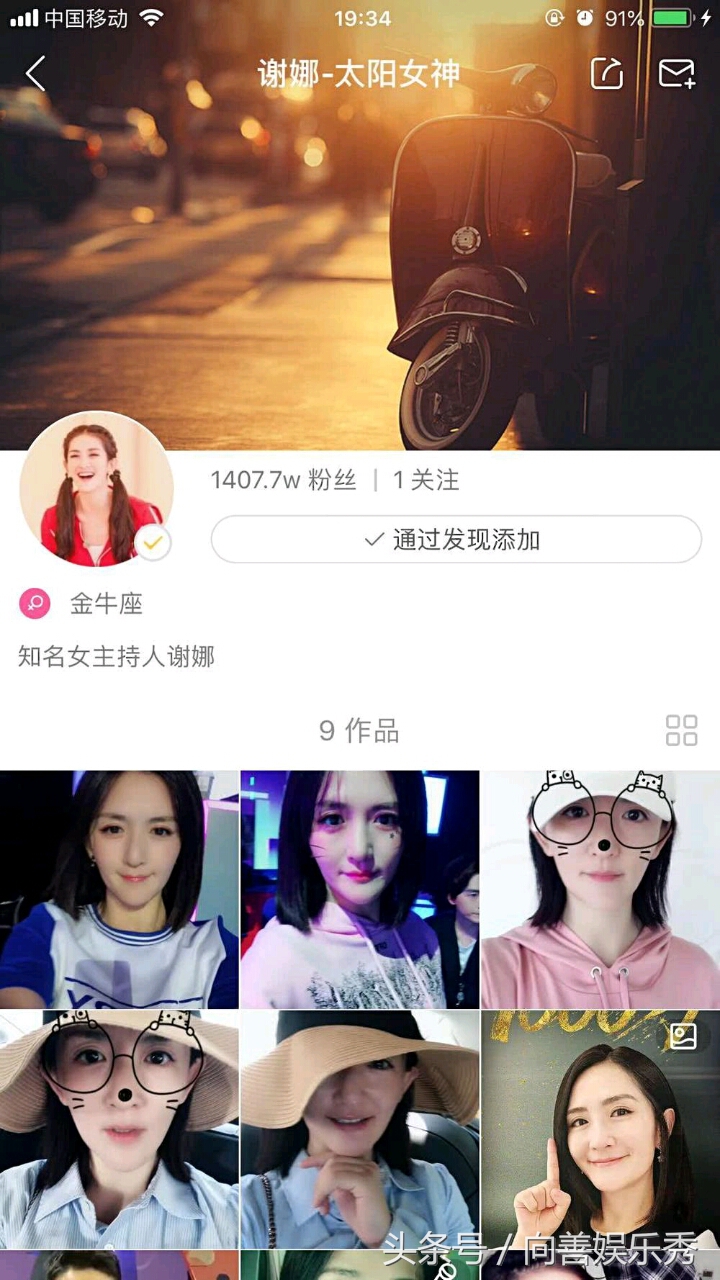The image size is (720, 1280).
Task: Open the pink hoodie video with cartoon glasses
Action: tap(600, 889)
